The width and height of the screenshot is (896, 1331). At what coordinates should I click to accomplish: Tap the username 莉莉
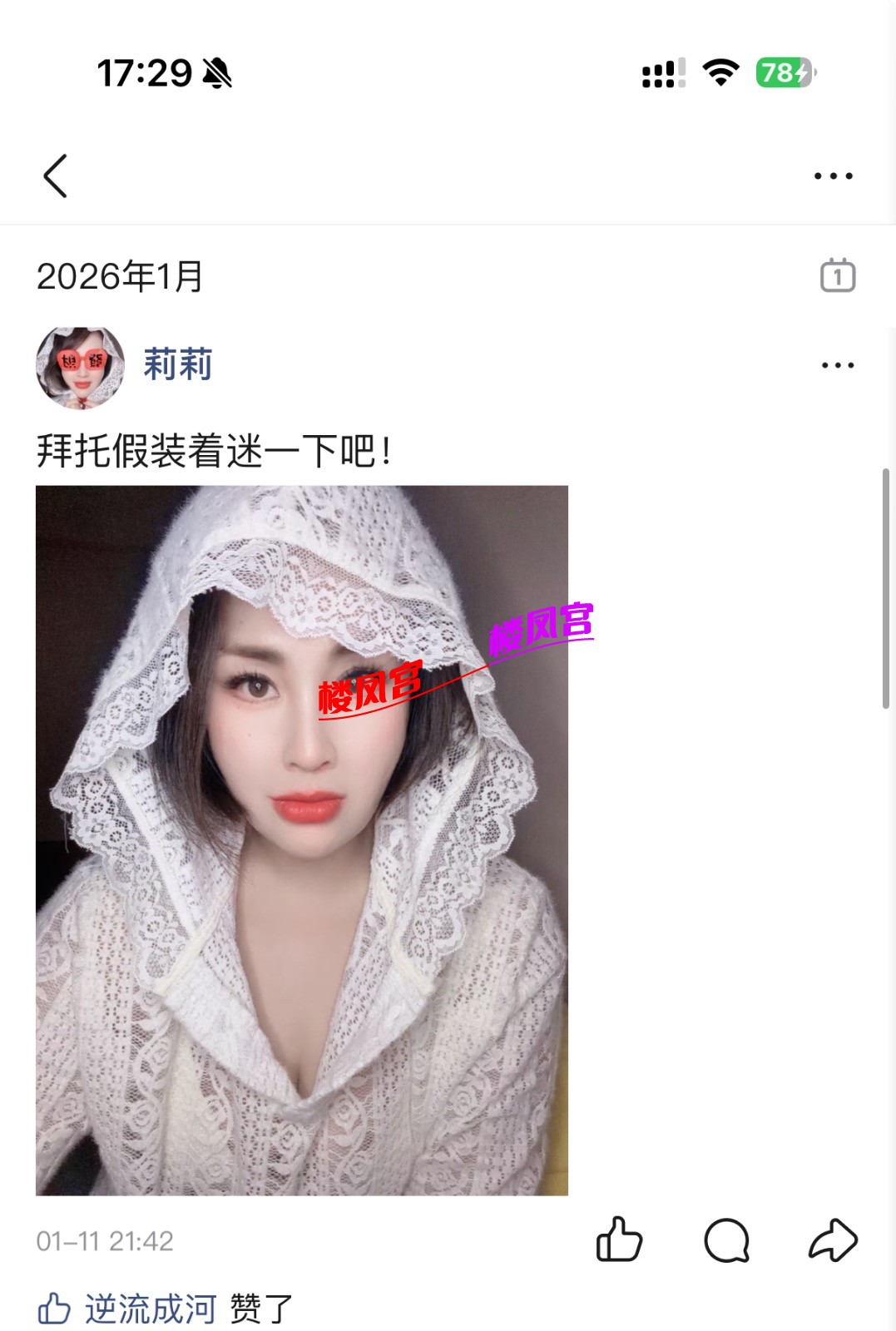click(178, 365)
